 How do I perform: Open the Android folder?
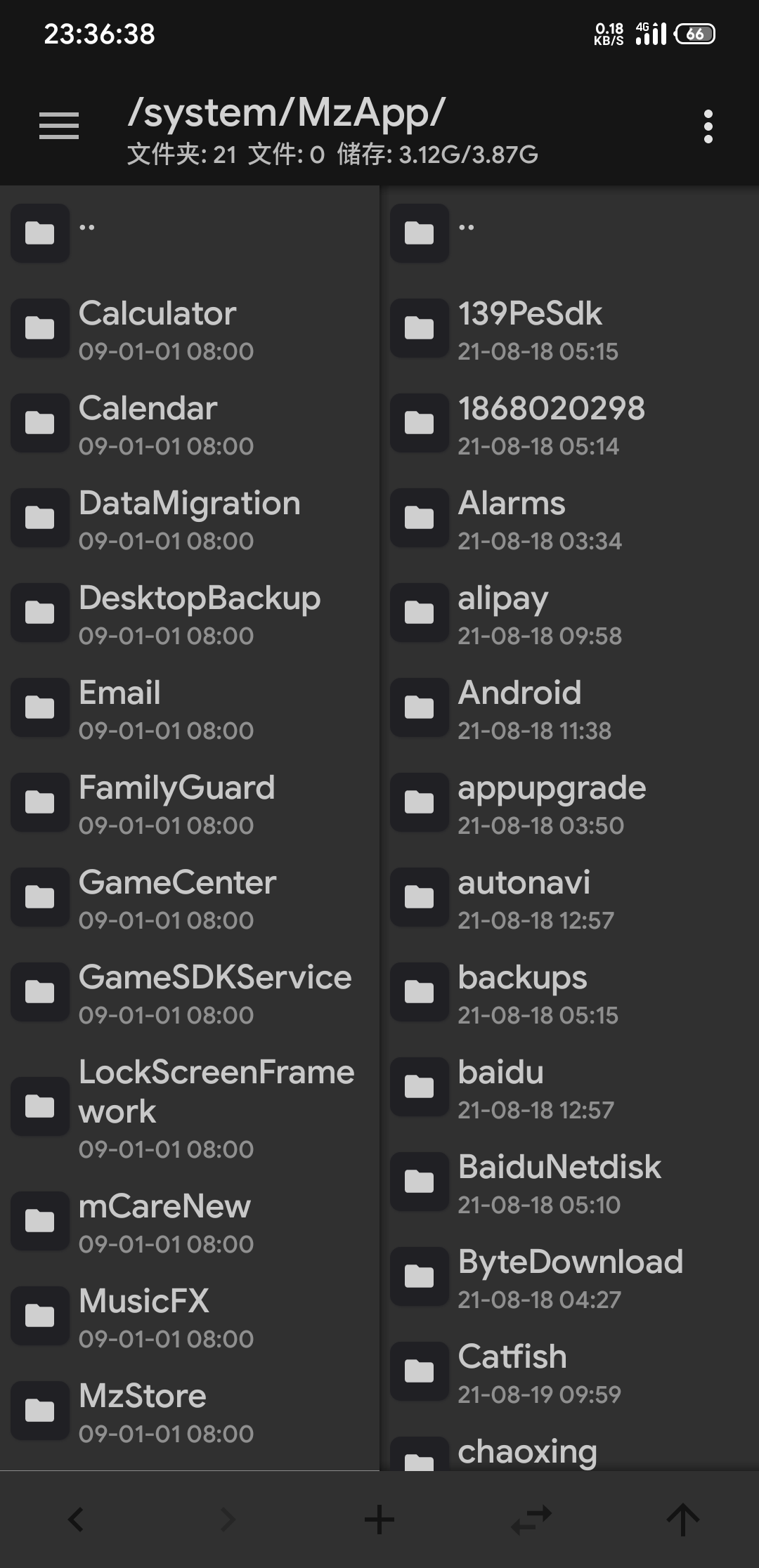(x=569, y=707)
